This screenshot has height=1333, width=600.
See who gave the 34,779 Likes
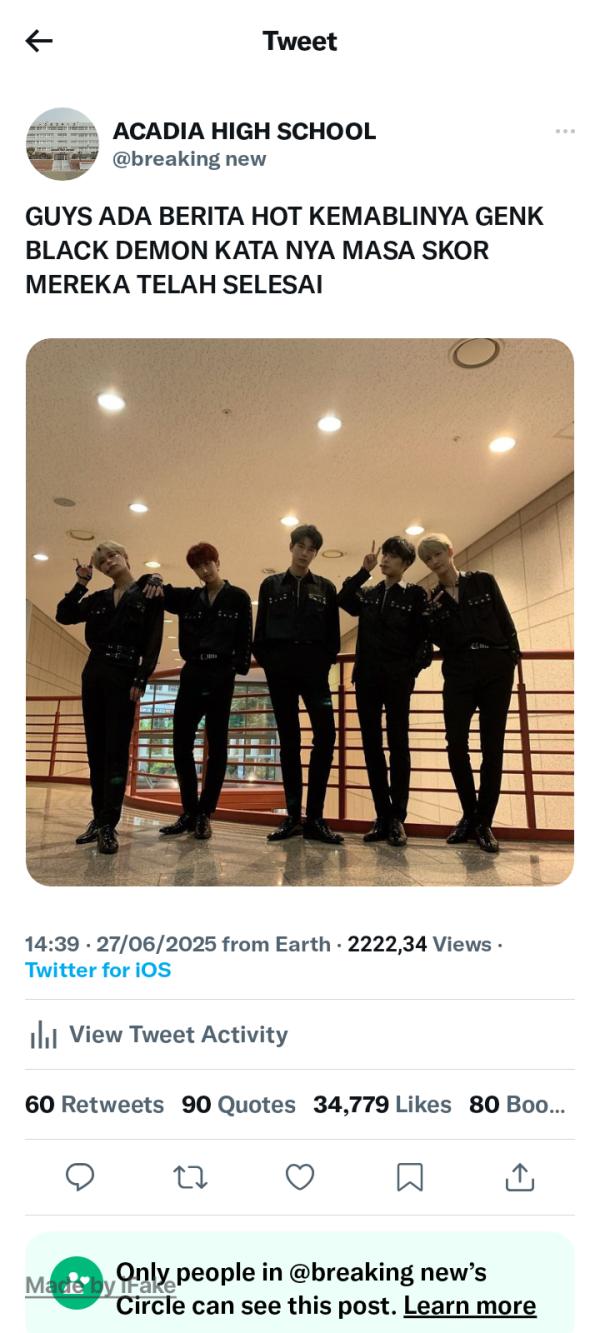pos(382,1105)
